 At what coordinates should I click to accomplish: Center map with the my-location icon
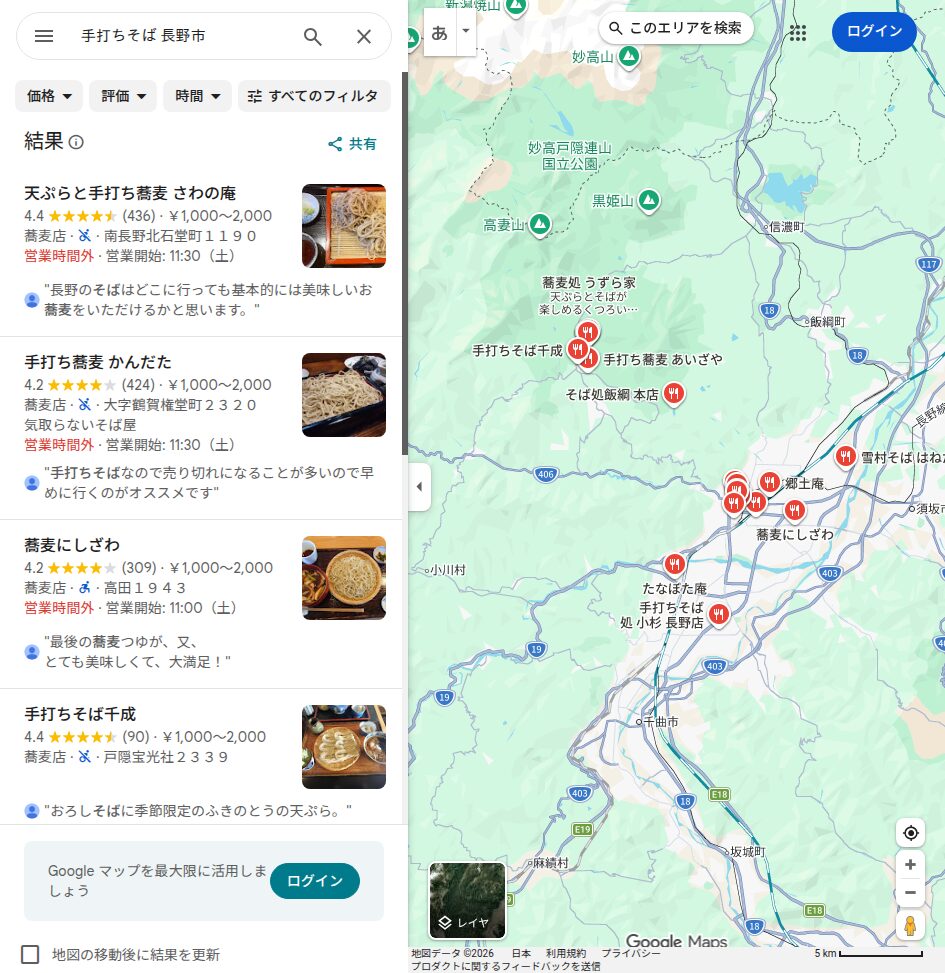pyautogui.click(x=910, y=832)
